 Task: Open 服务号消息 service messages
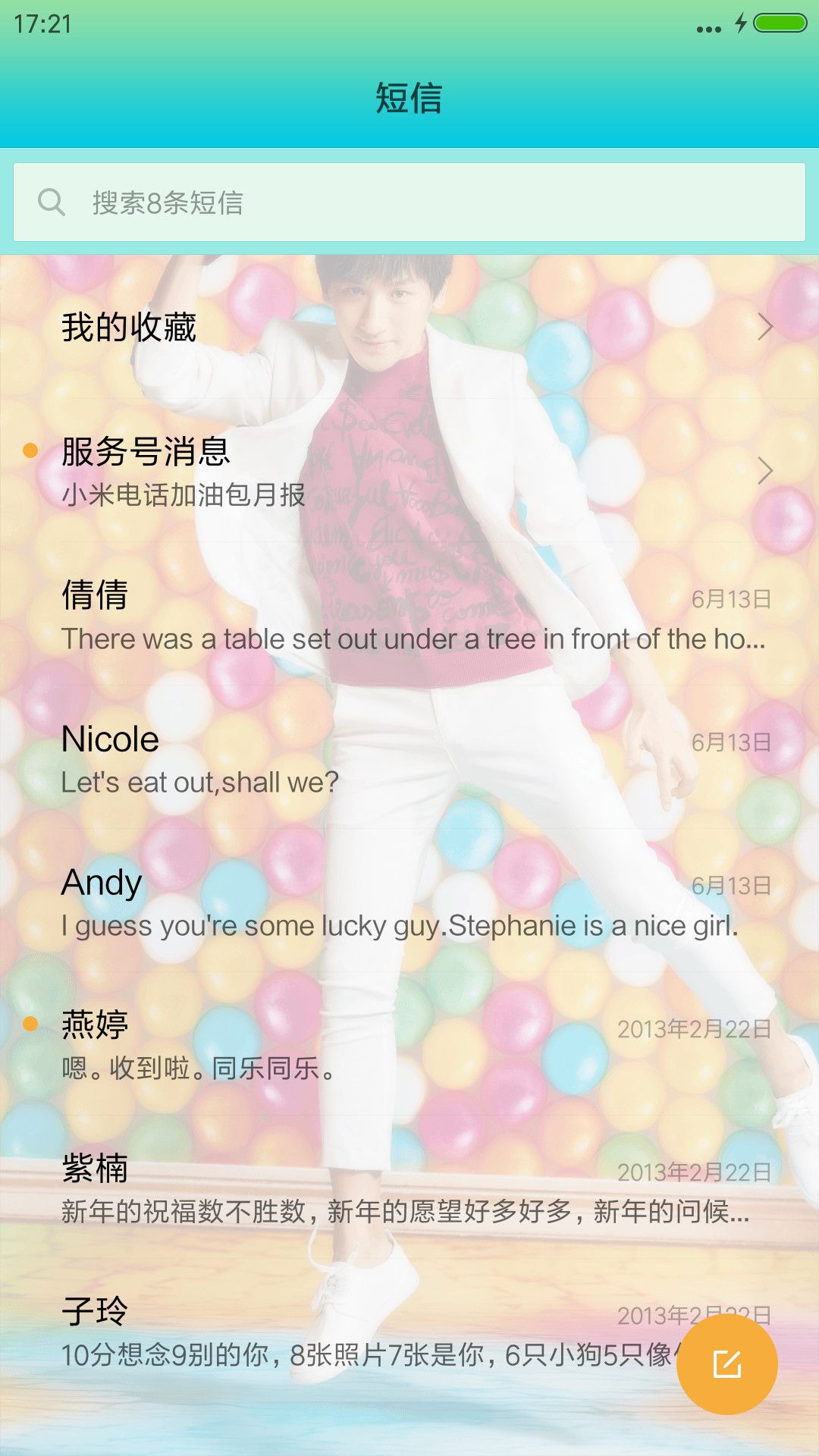[x=409, y=470]
